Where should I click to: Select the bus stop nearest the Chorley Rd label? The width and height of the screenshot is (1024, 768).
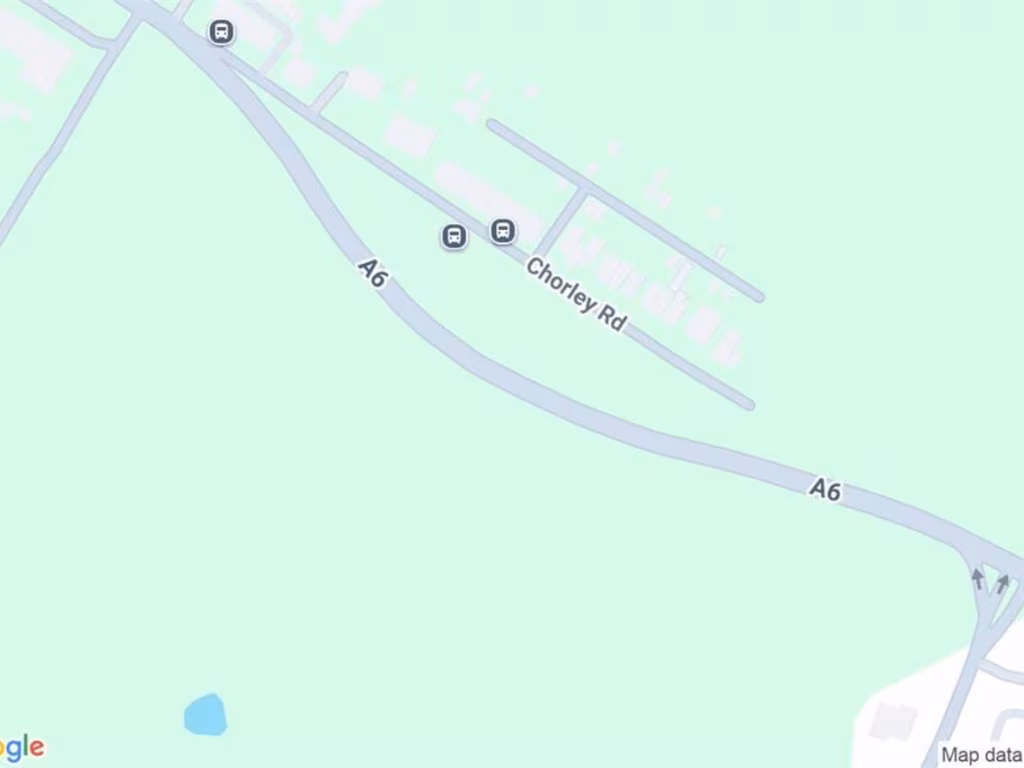[503, 232]
